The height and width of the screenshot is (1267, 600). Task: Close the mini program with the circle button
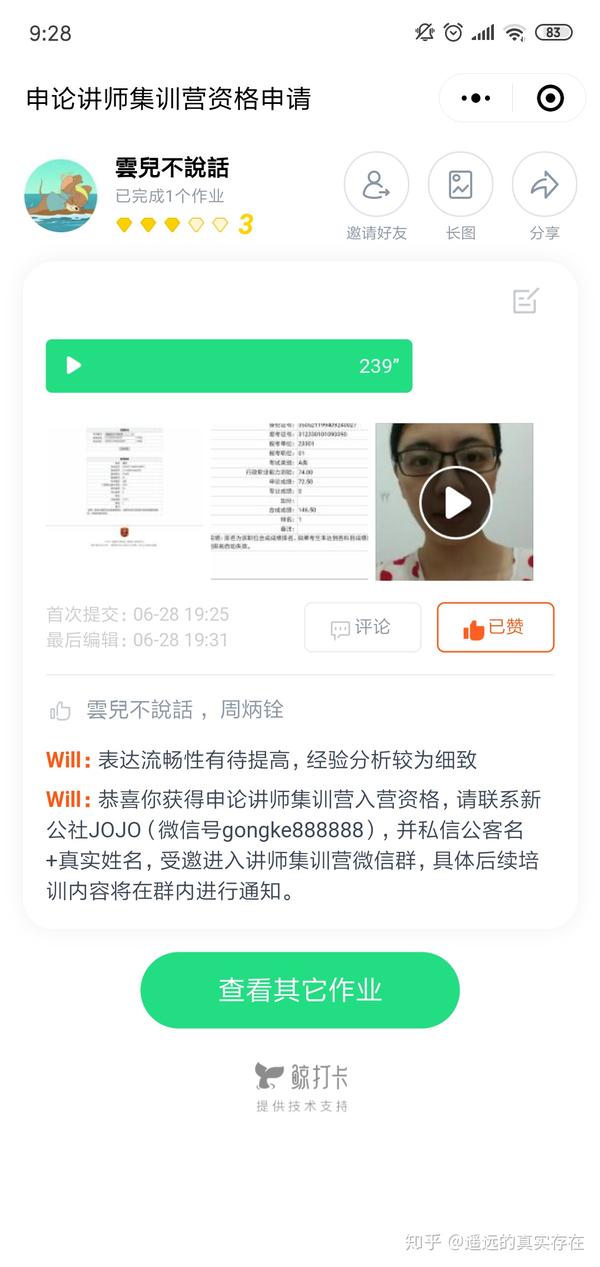pyautogui.click(x=550, y=98)
